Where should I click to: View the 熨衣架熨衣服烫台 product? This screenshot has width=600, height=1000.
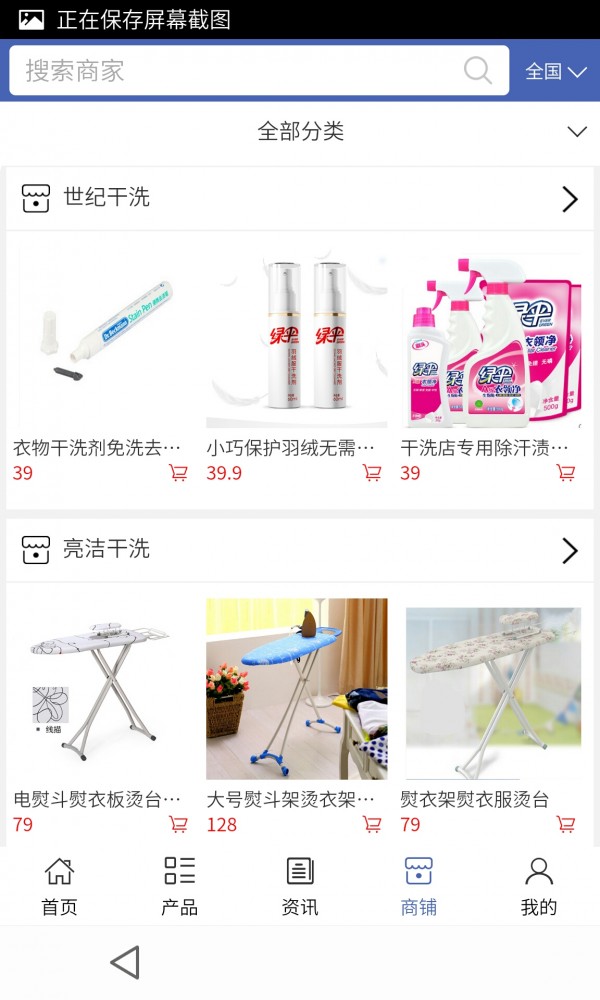[492, 690]
